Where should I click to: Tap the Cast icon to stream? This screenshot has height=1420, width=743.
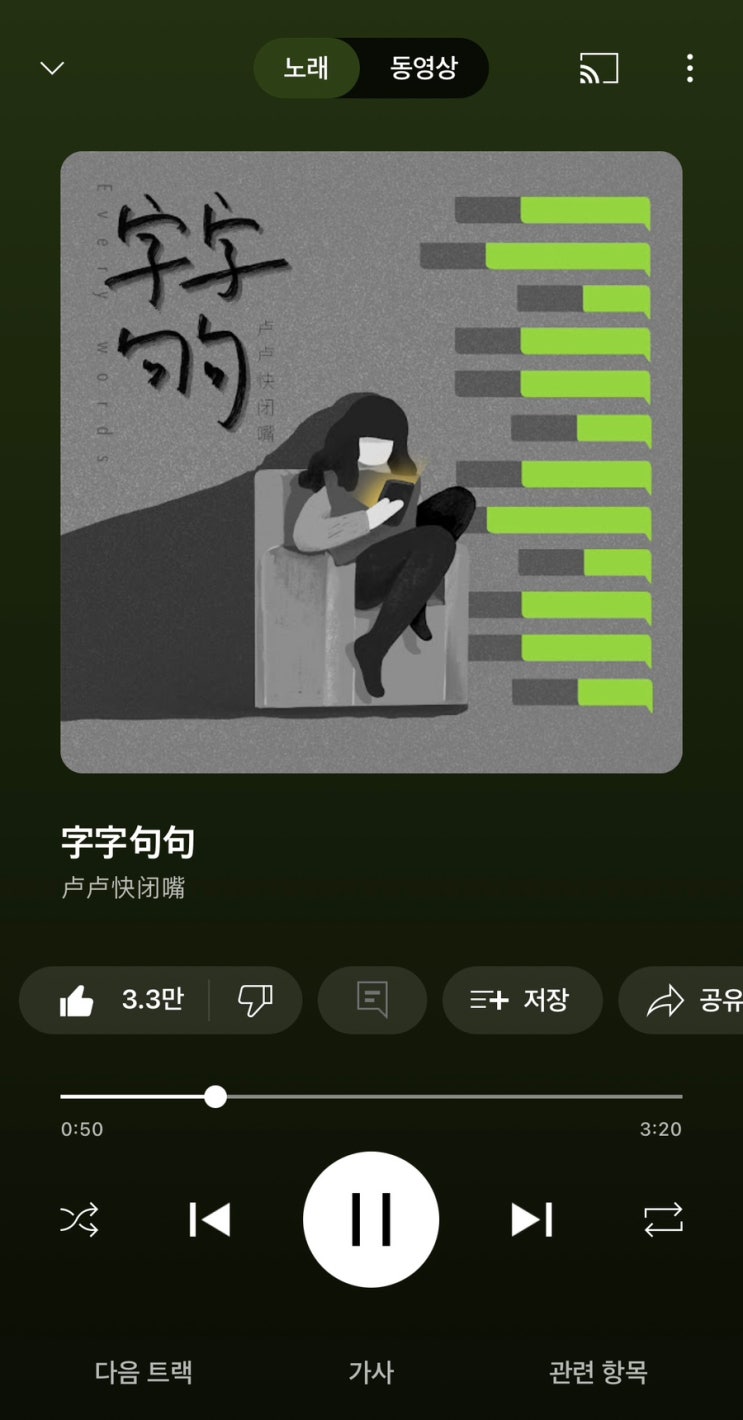point(597,68)
